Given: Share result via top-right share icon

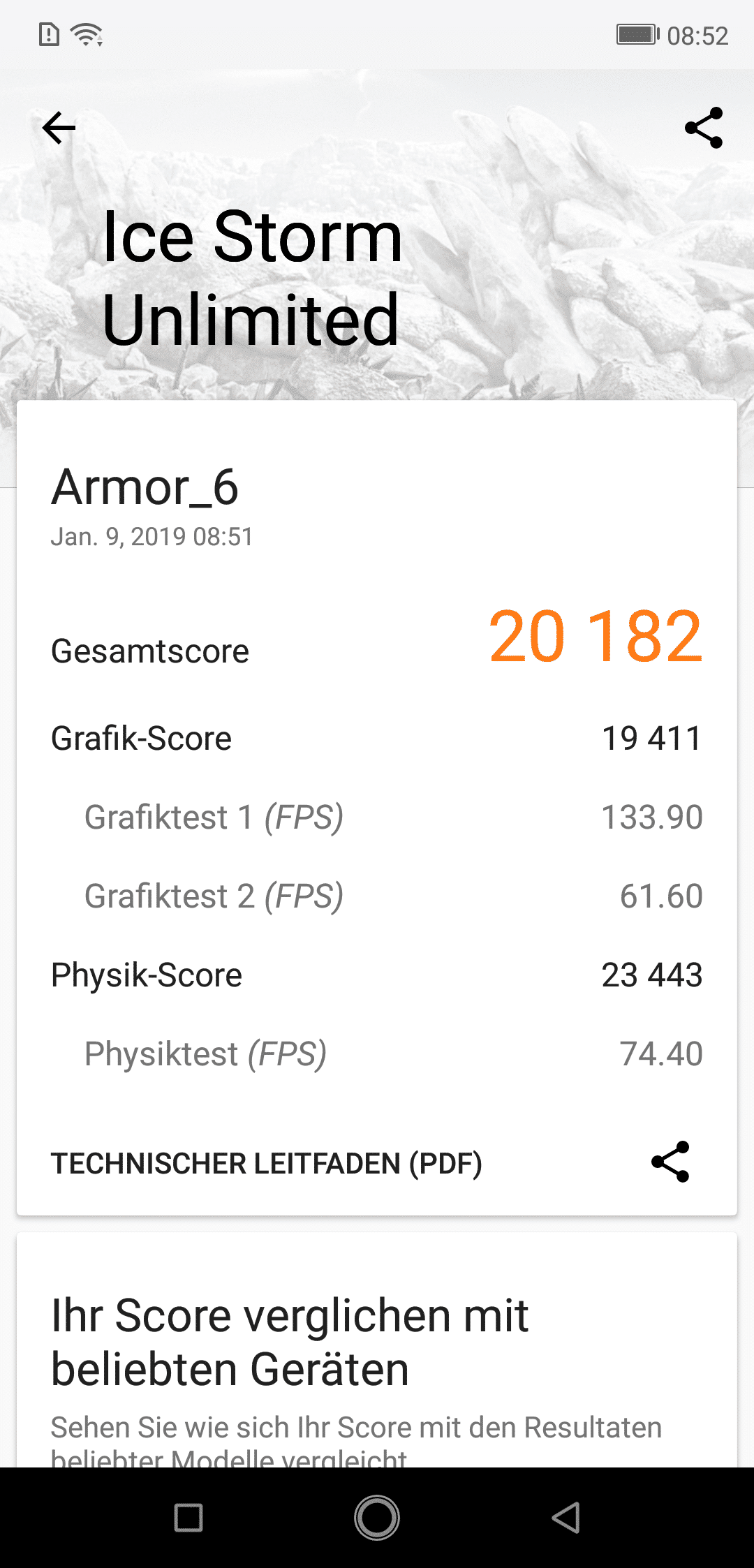Looking at the screenshot, I should 704,128.
